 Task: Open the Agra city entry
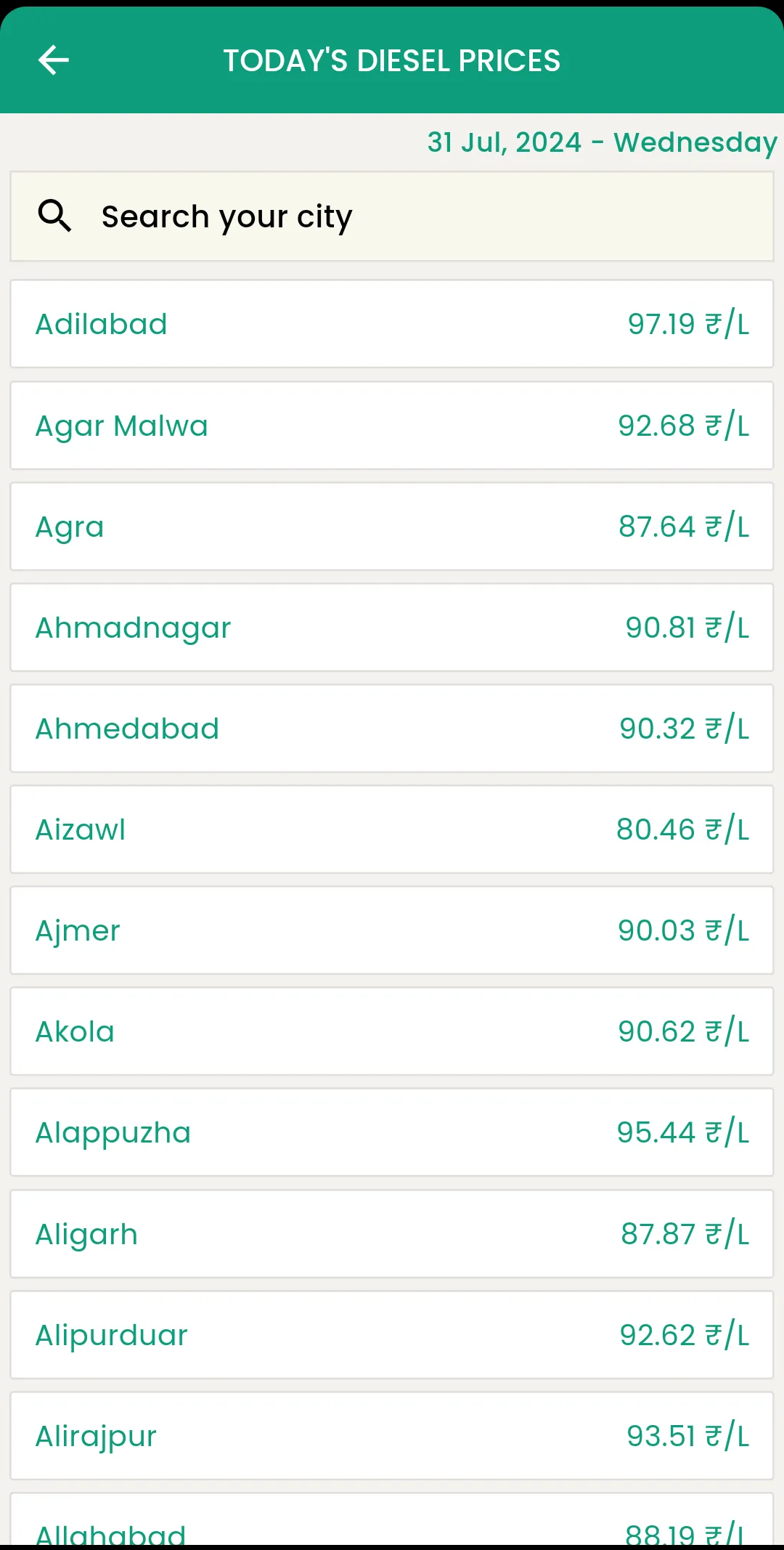[x=392, y=527]
